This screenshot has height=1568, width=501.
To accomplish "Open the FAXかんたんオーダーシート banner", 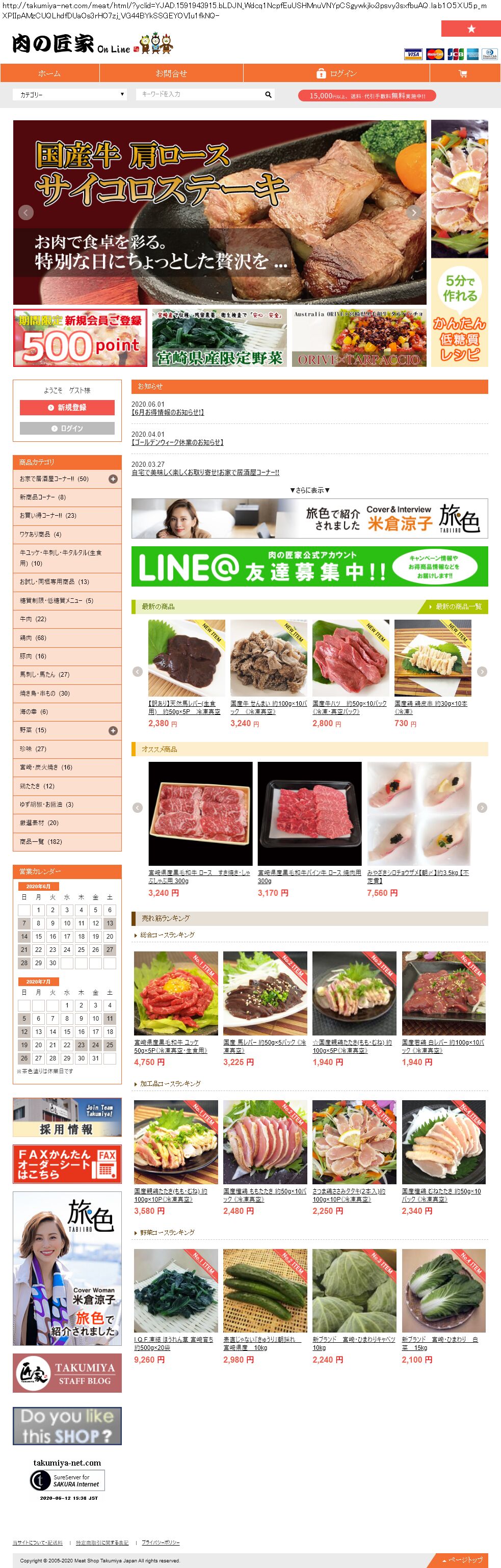I will pyautogui.click(x=67, y=1163).
